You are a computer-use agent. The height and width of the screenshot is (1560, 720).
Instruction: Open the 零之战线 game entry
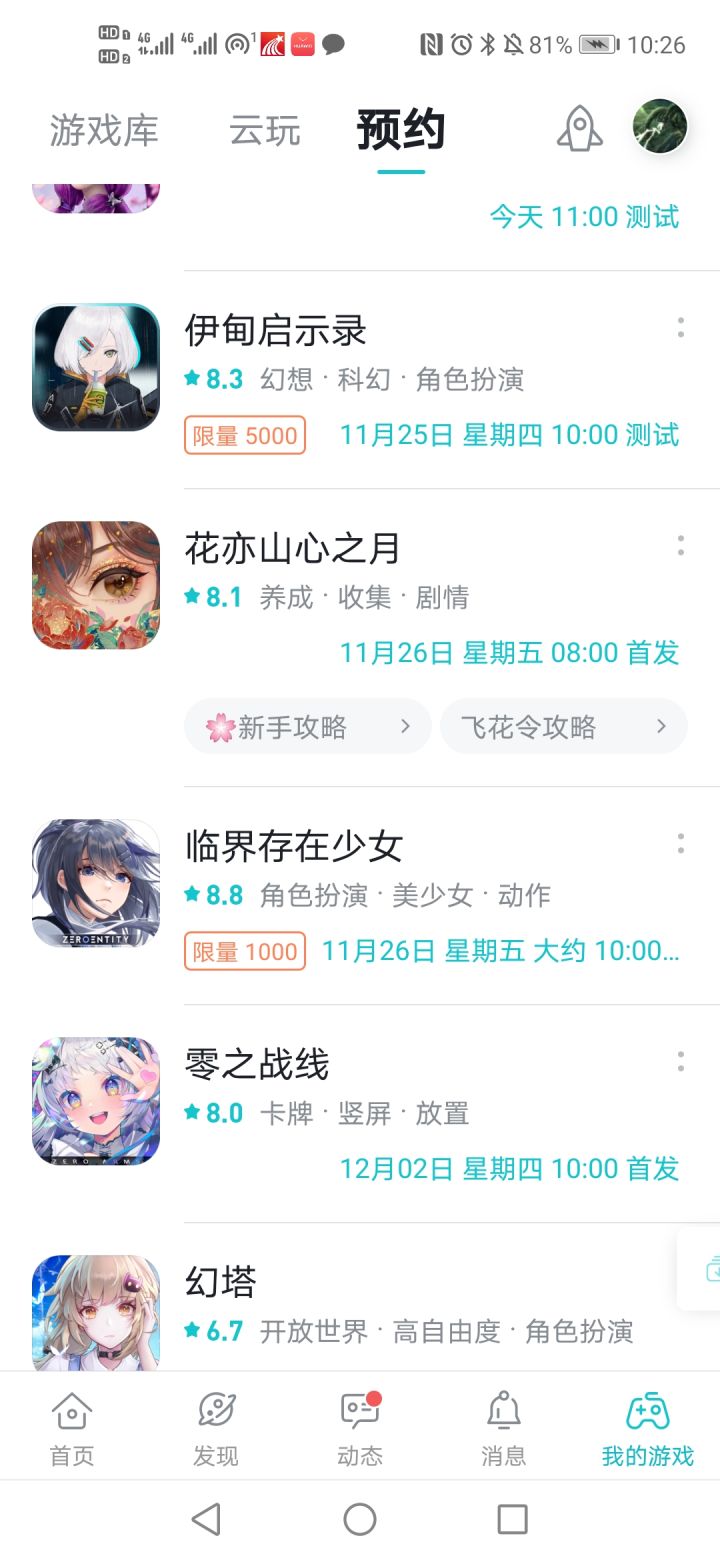257,1065
